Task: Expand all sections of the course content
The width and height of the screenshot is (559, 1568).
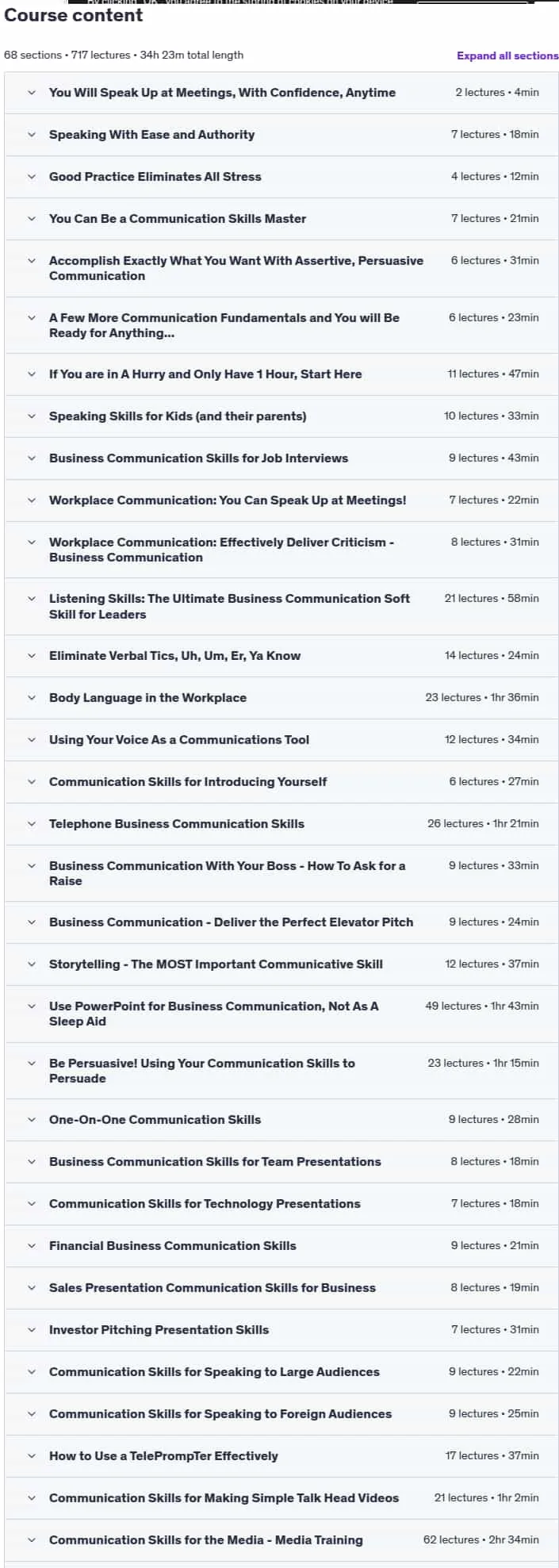Action: (x=507, y=56)
